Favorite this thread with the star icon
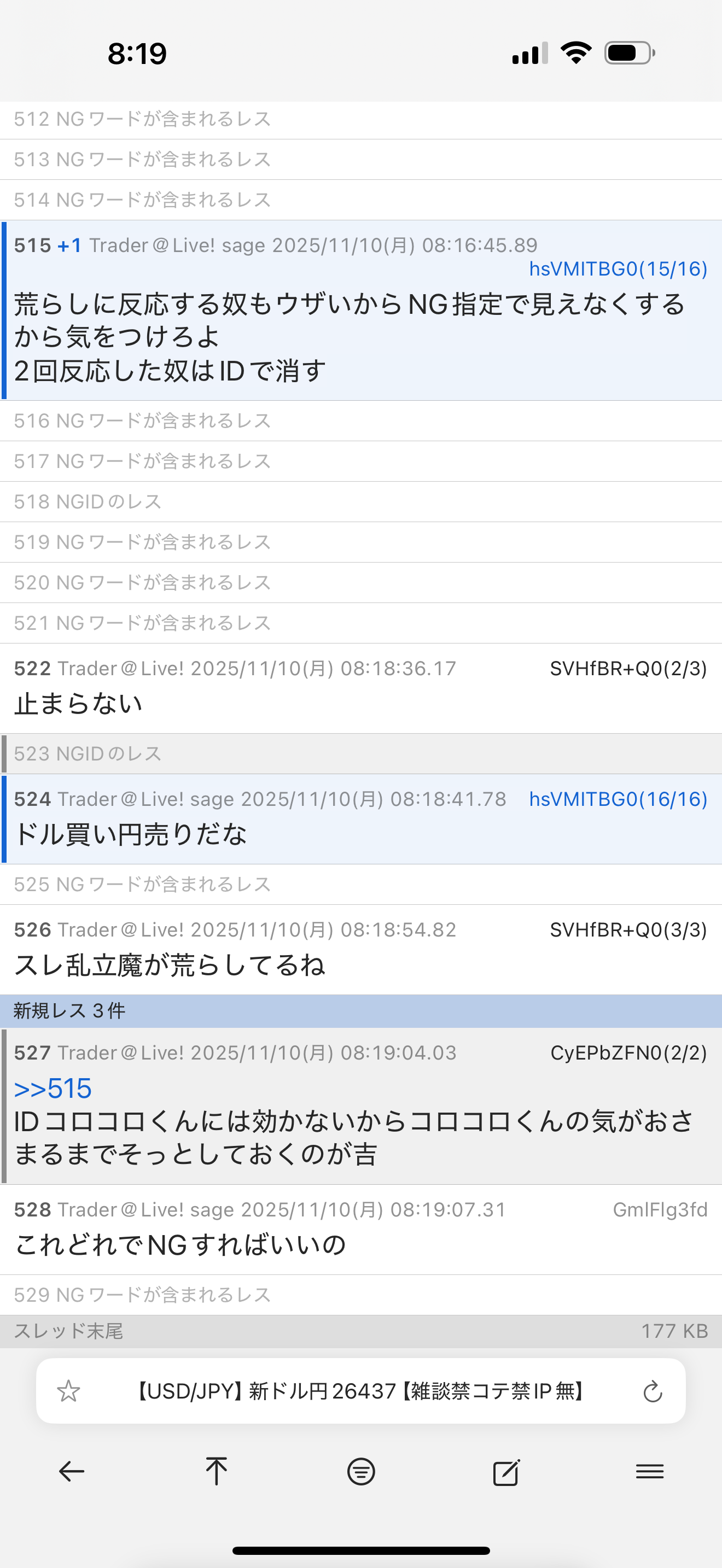The image size is (722, 1568). (68, 1391)
